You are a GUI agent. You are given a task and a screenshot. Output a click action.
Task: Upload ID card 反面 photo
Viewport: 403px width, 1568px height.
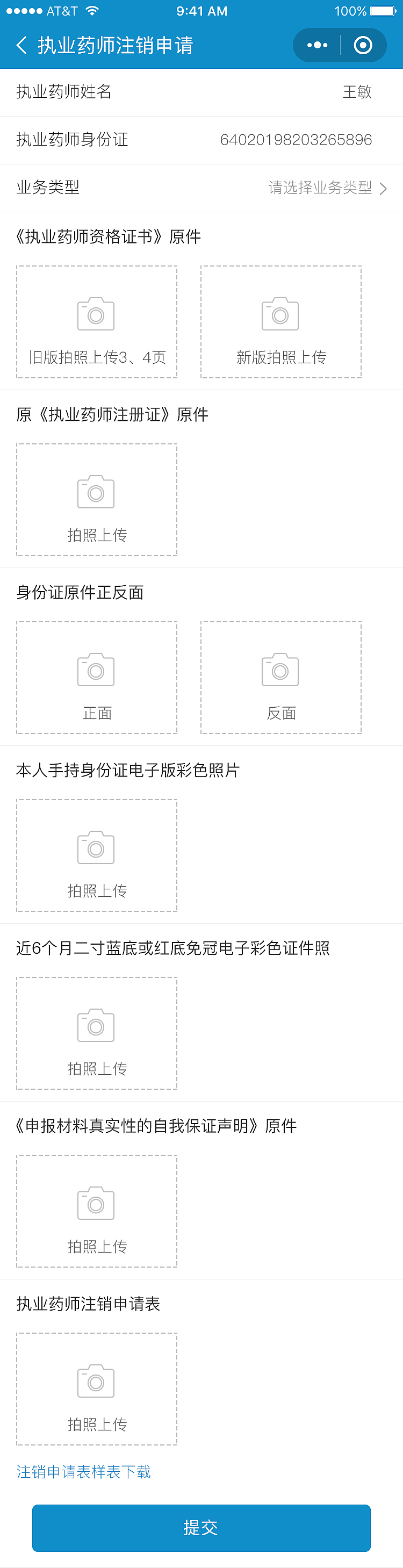click(x=280, y=678)
